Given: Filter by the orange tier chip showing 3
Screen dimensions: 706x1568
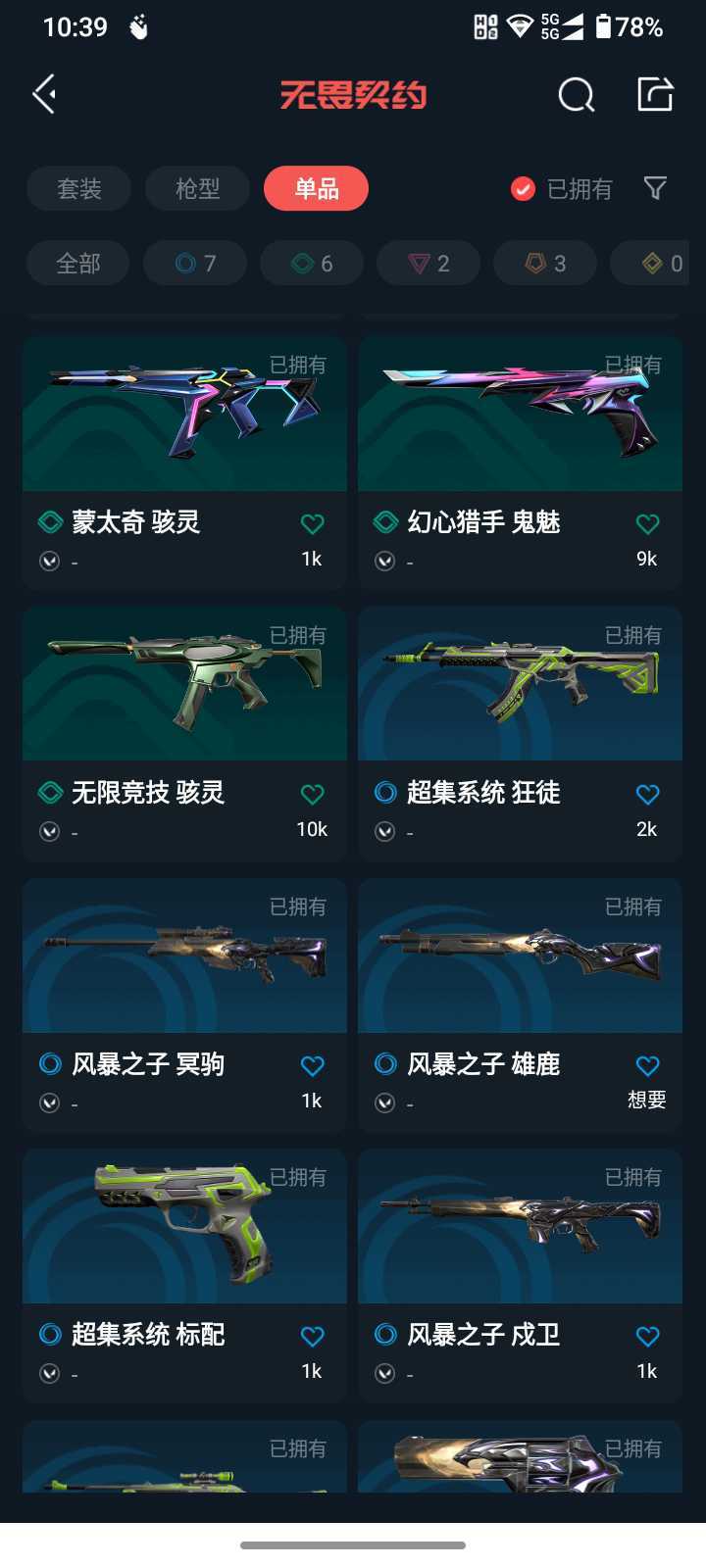Looking at the screenshot, I should tap(545, 264).
